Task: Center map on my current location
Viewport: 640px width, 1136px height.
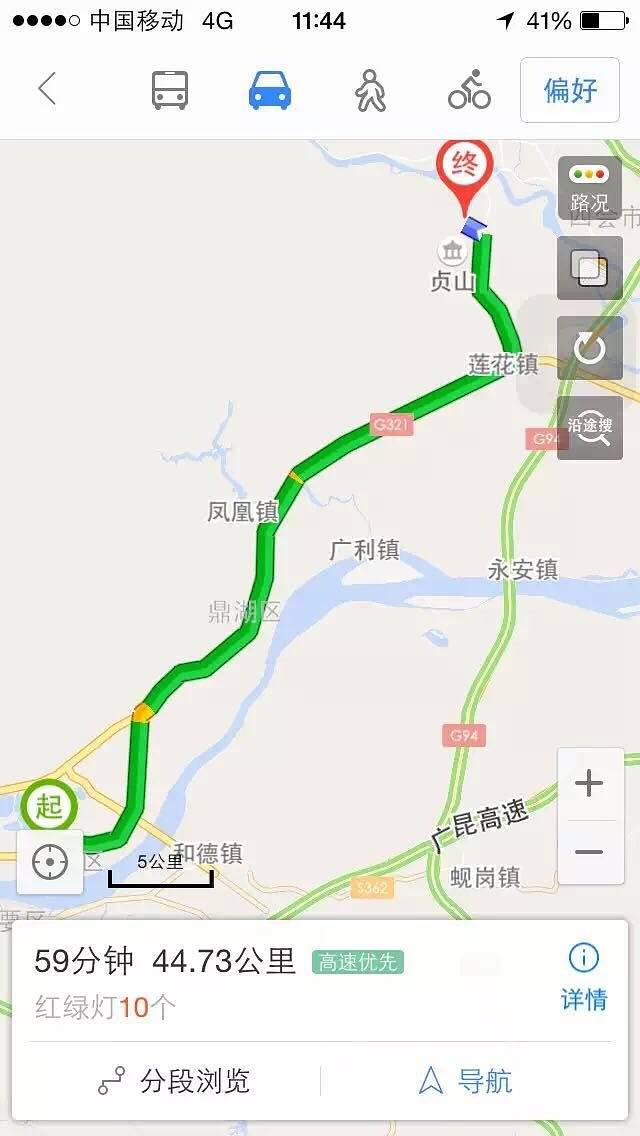Action: click(50, 861)
